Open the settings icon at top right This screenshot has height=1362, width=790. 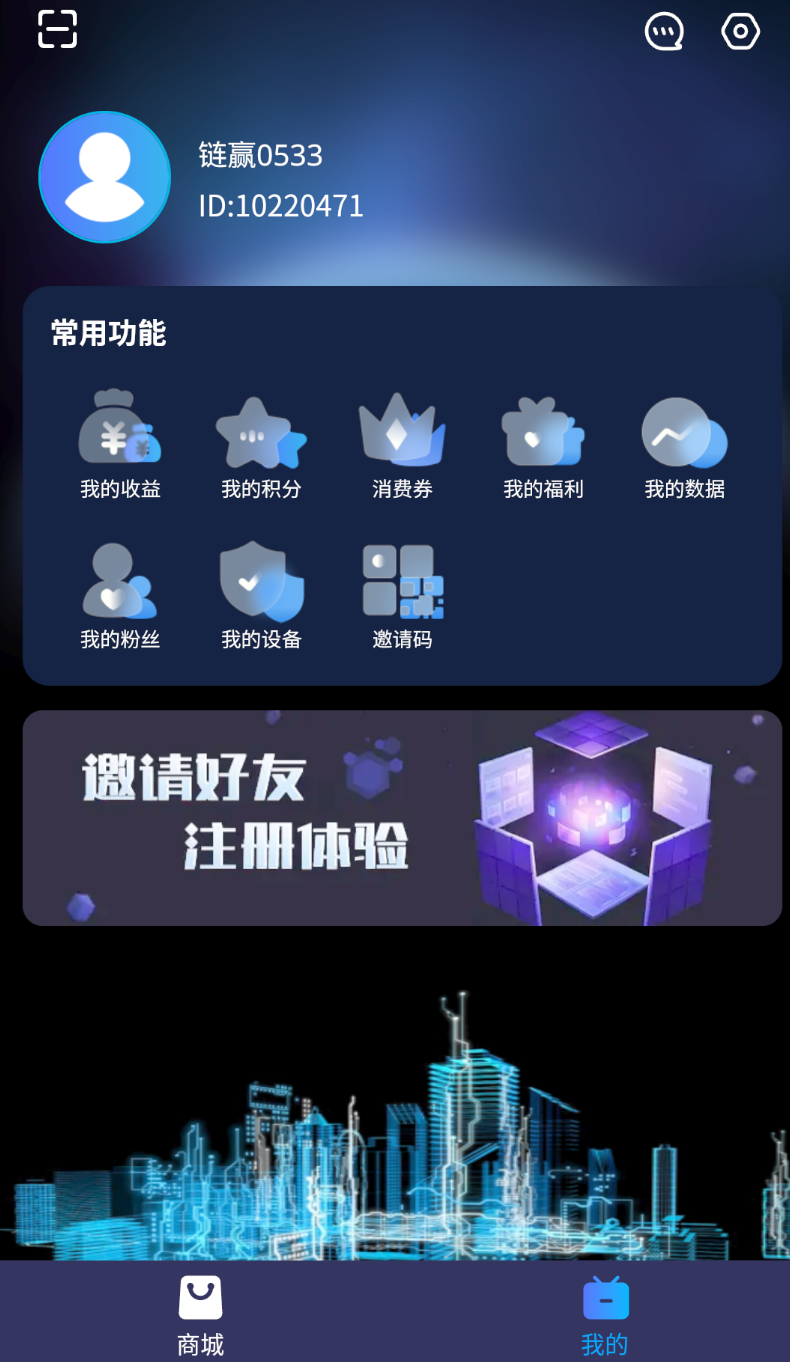coord(740,31)
